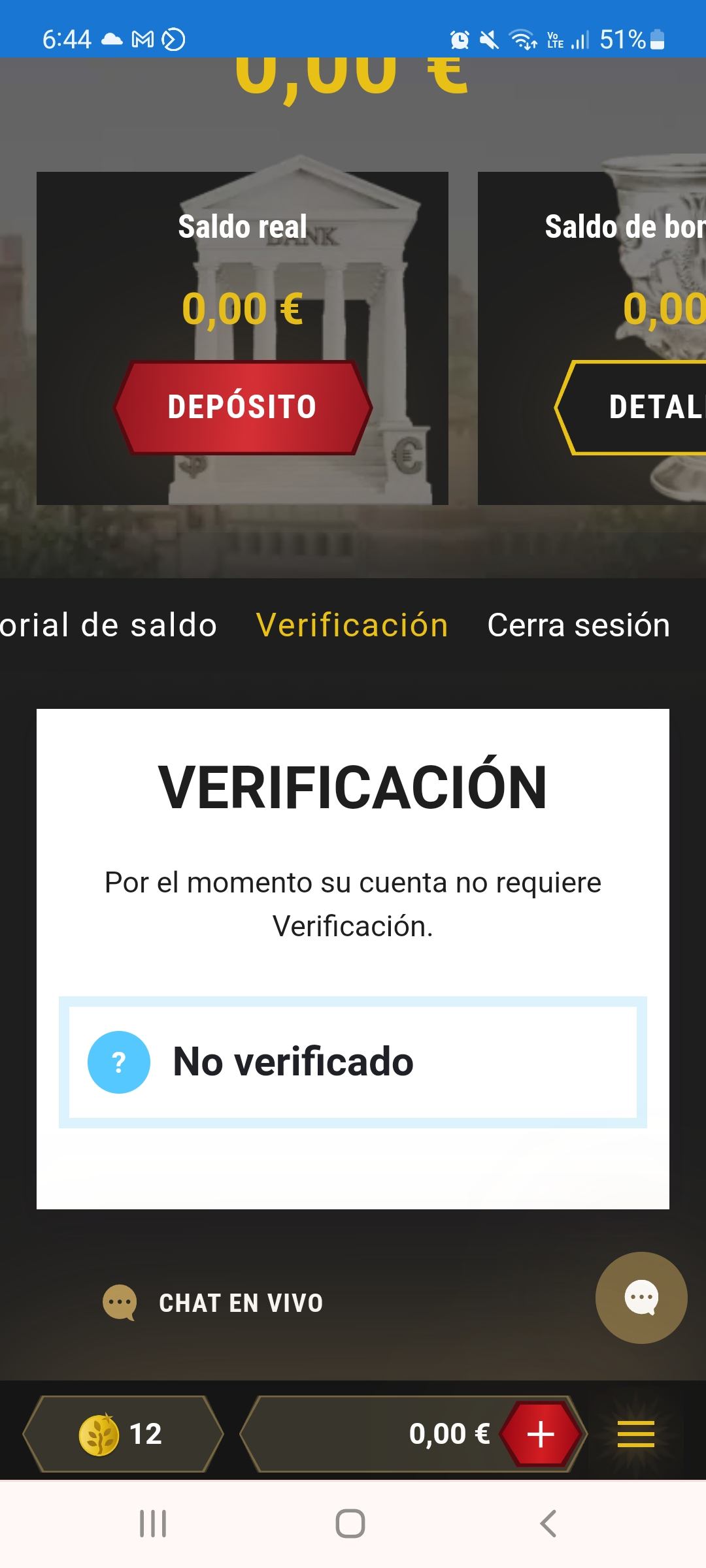Add funds with the red plus button
706x1568 pixels.
point(541,1434)
